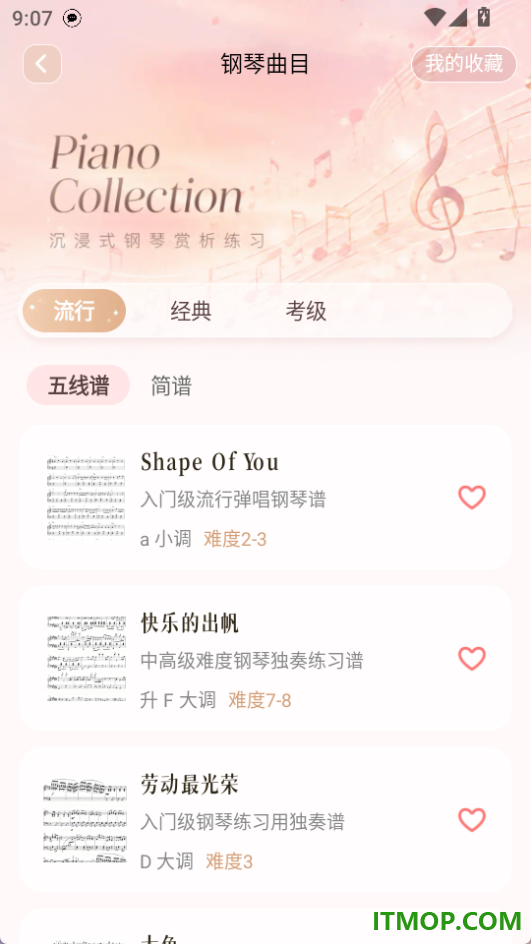This screenshot has width=531, height=944.
Task: Go back using the top-left arrow
Action: 42,64
